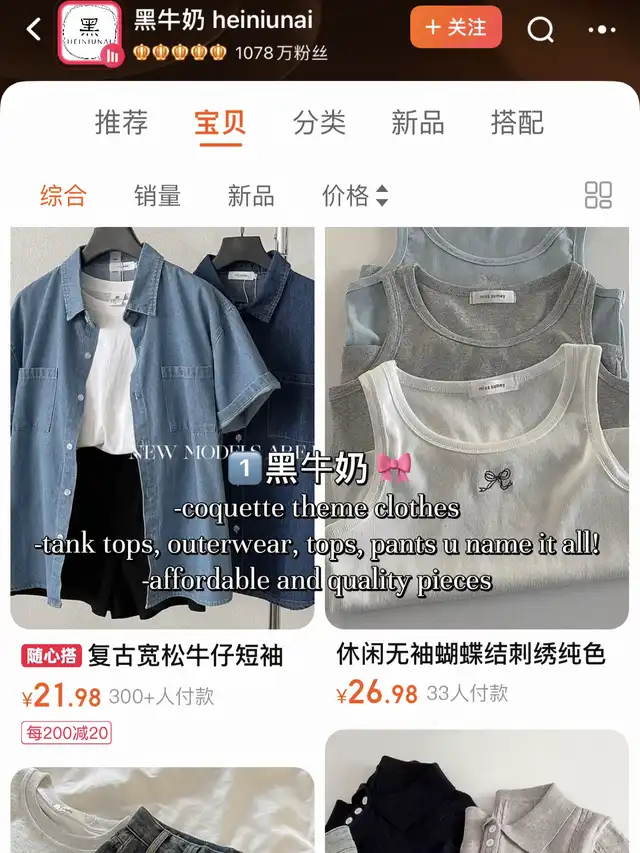Sort products by 销量
The height and width of the screenshot is (853, 640).
(157, 196)
